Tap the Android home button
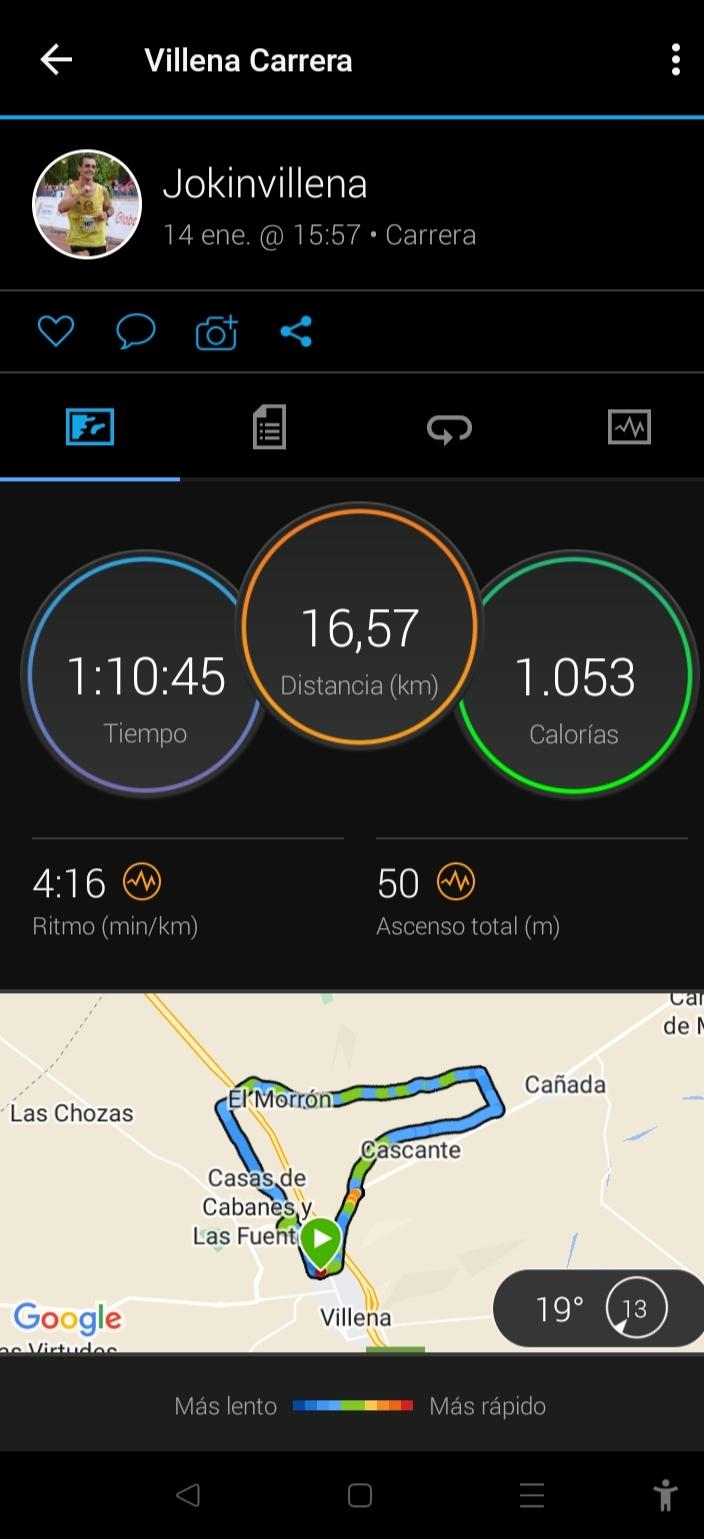Viewport: 704px width, 1539px height. tap(360, 1495)
